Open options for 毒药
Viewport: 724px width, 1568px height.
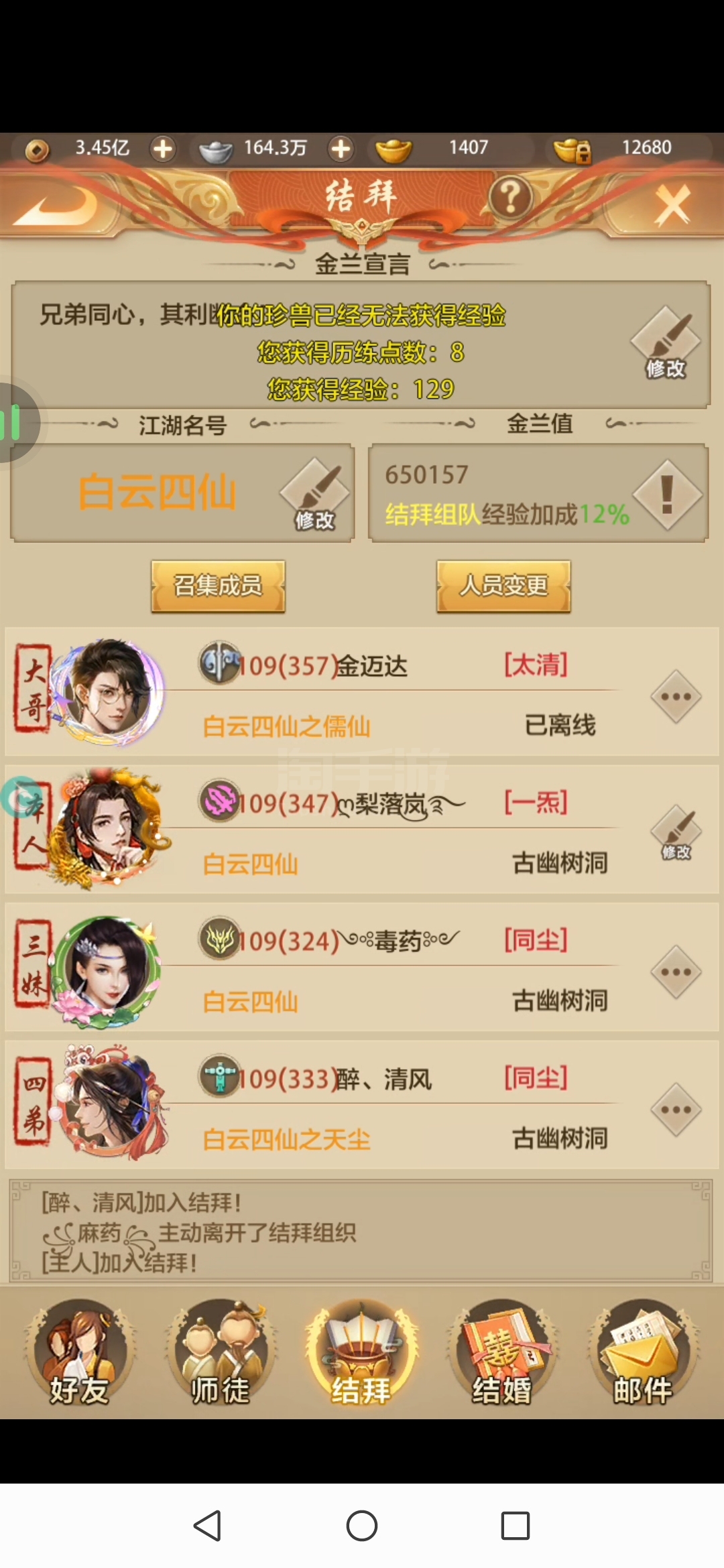point(676,972)
